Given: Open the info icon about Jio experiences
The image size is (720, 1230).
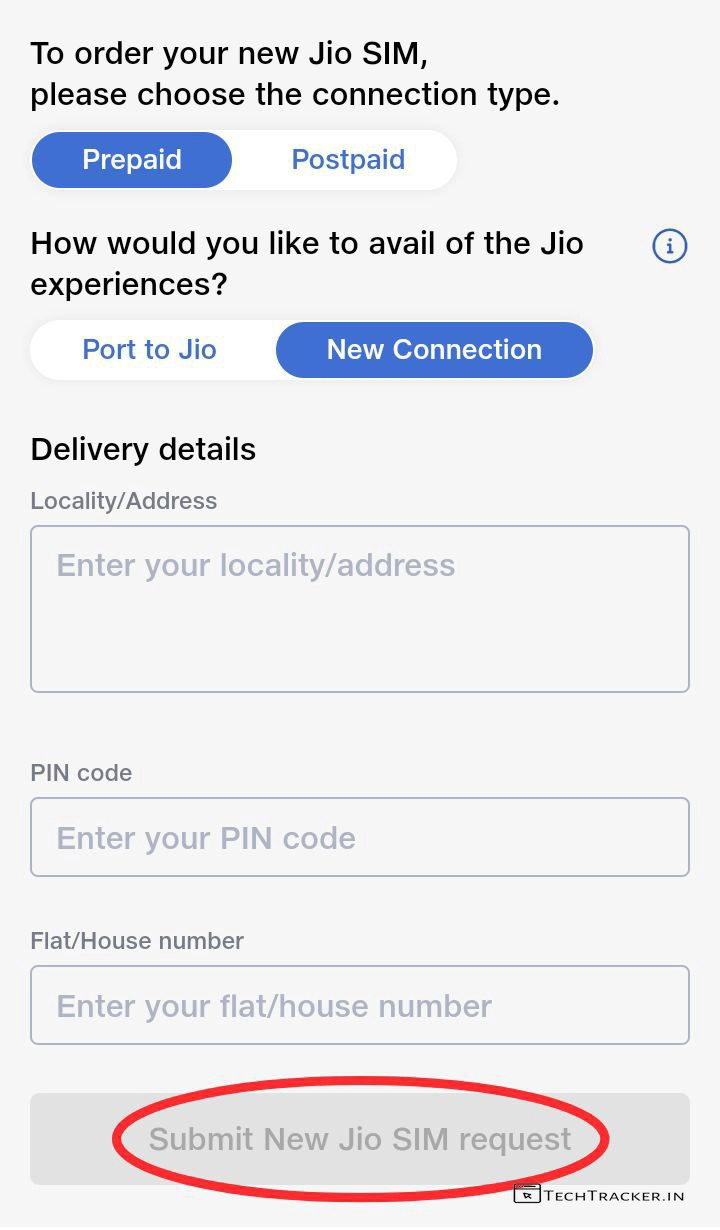Looking at the screenshot, I should 669,245.
